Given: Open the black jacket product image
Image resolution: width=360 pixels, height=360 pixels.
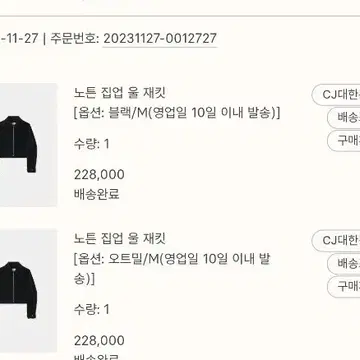Looking at the screenshot, I should point(28,145).
